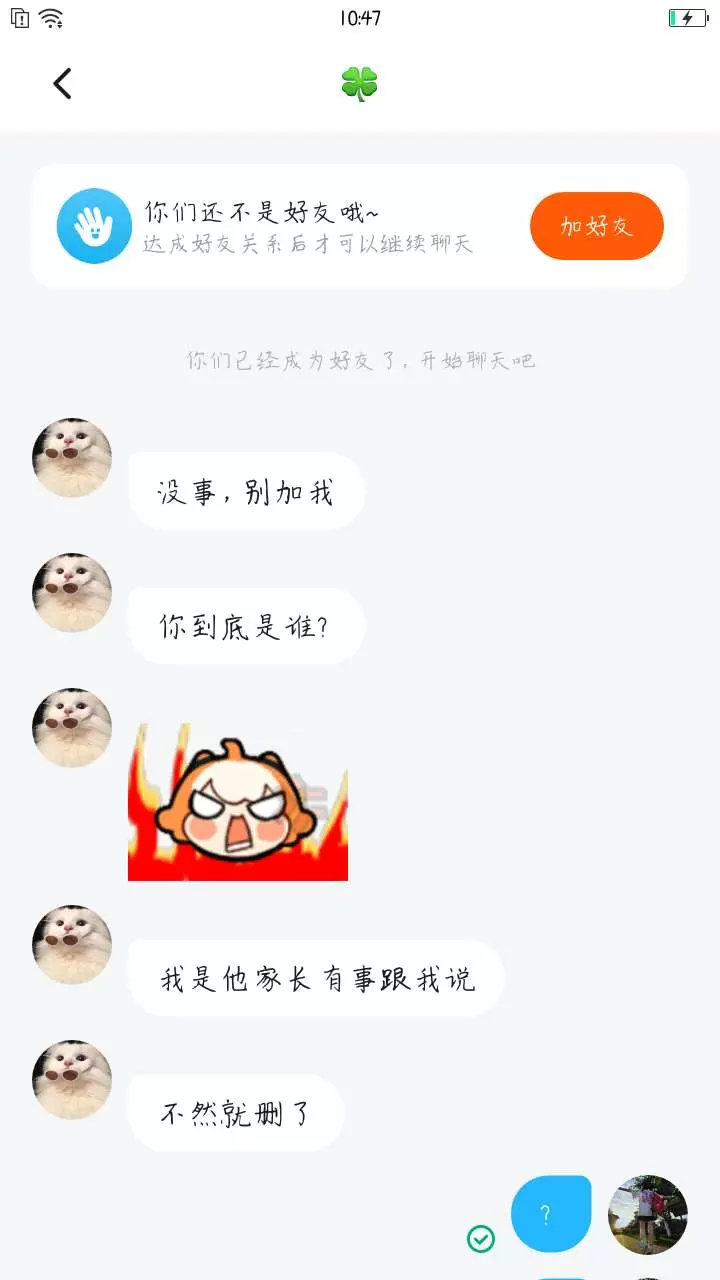The width and height of the screenshot is (720, 1280).
Task: Tap the 我是他家长 有事跟我说 message bubble
Action: (316, 978)
